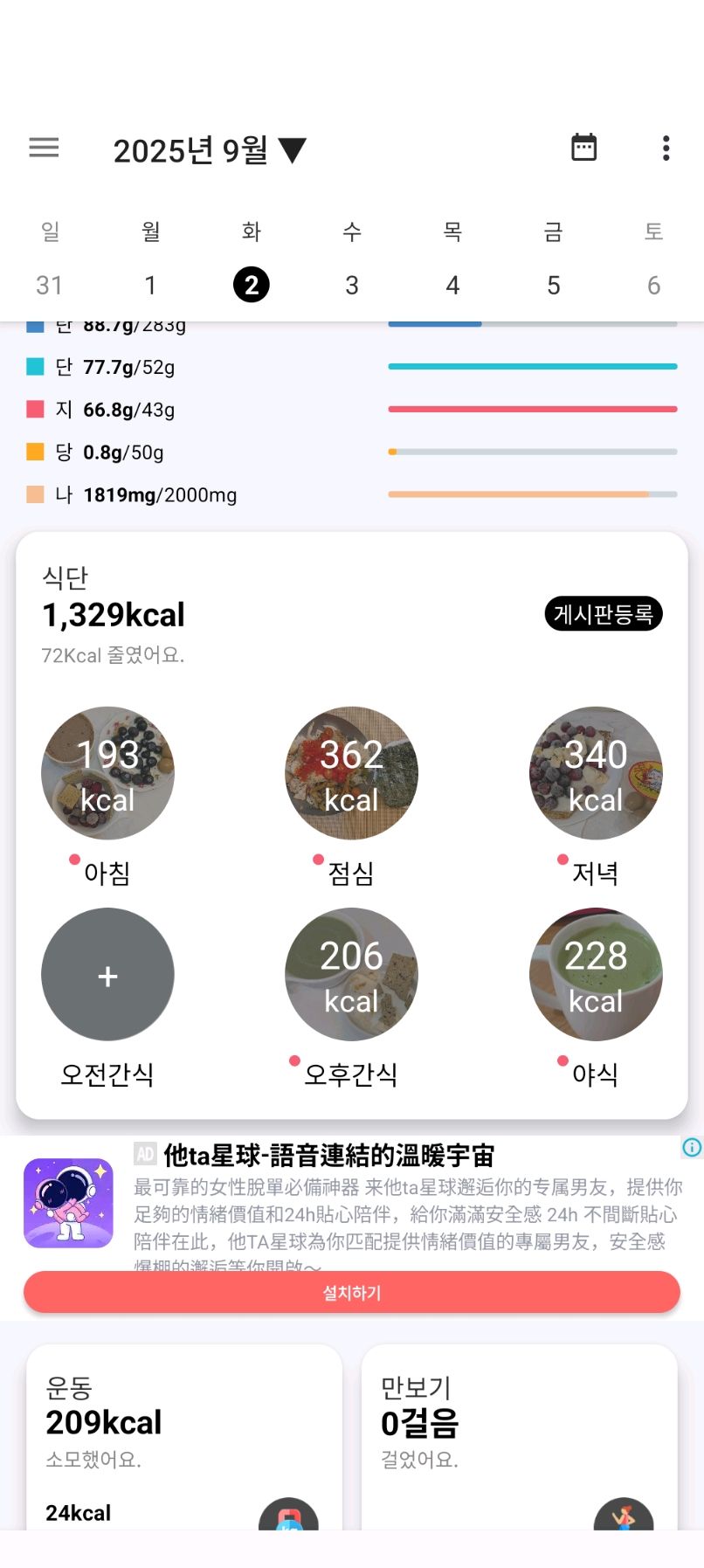Viewport: 704px width, 1568px height.
Task: Select date 6 (Saturday)
Action: pyautogui.click(x=653, y=285)
